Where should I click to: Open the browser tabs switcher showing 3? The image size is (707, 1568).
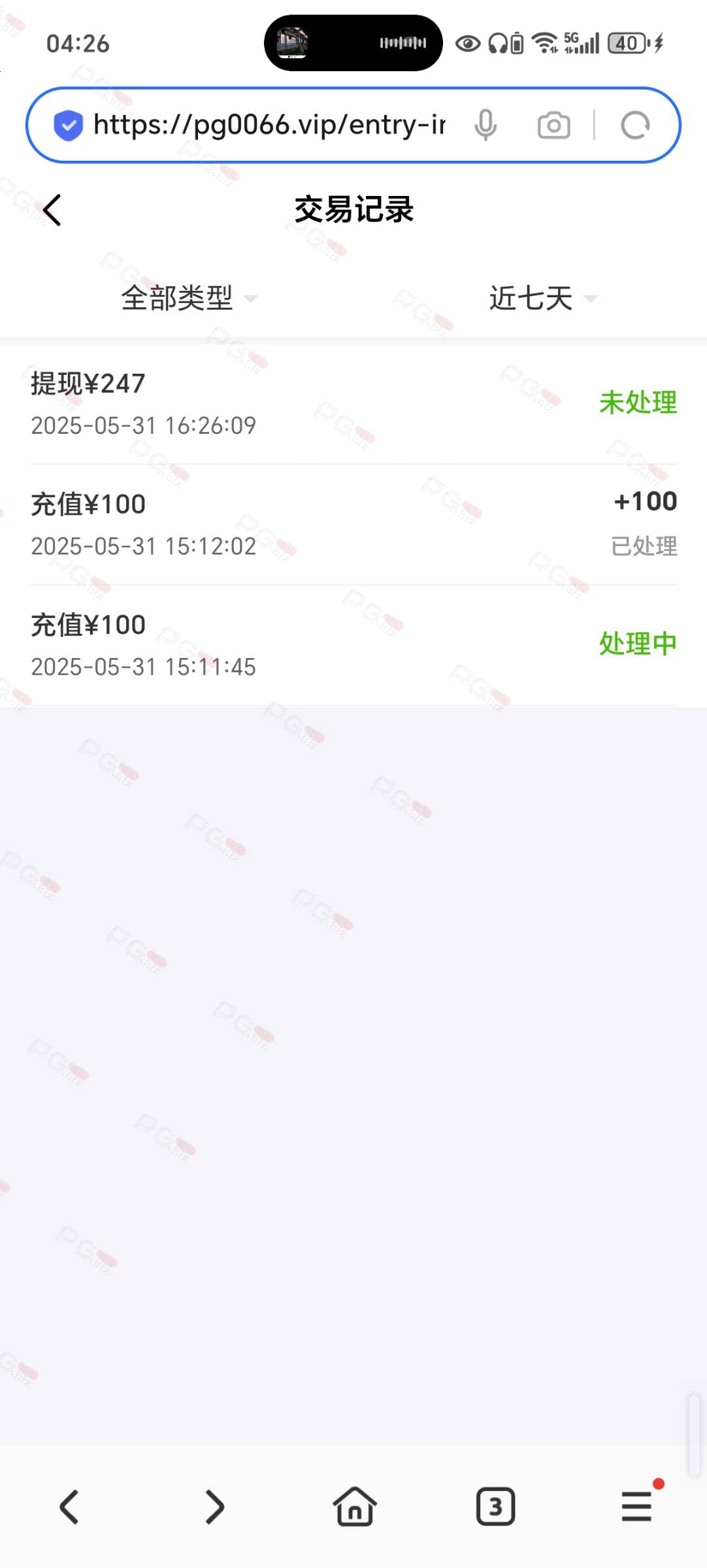pyautogui.click(x=495, y=1507)
